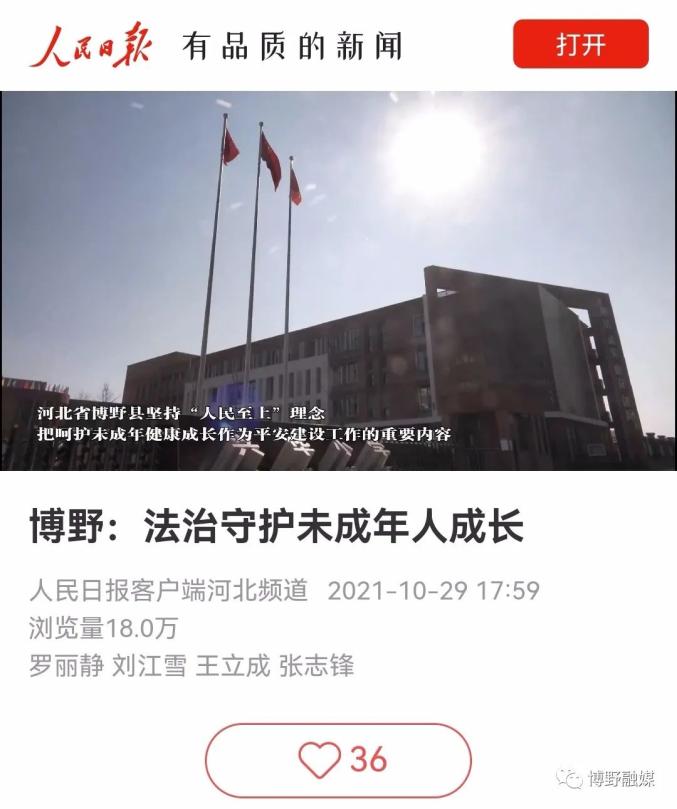Play the 博野 news video
The height and width of the screenshot is (809, 677).
coord(338,281)
